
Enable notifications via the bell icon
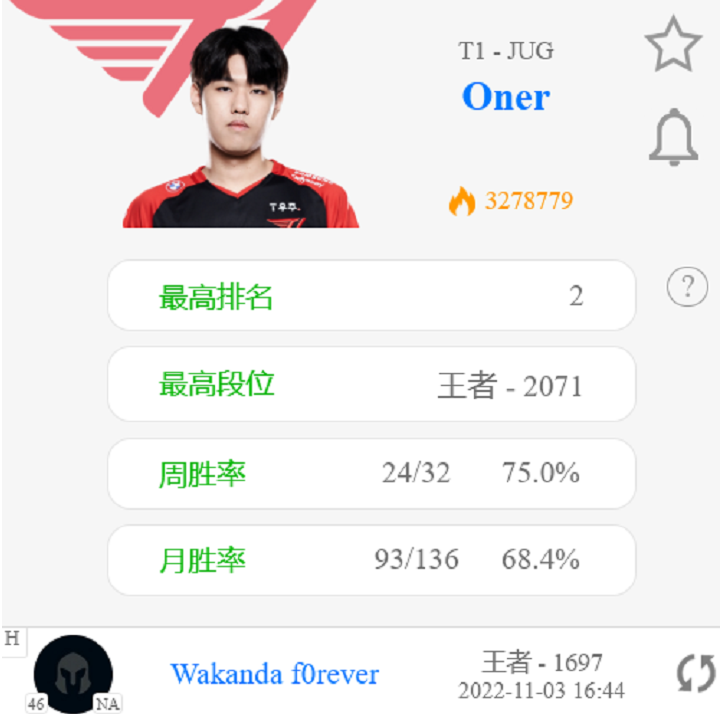click(x=673, y=138)
